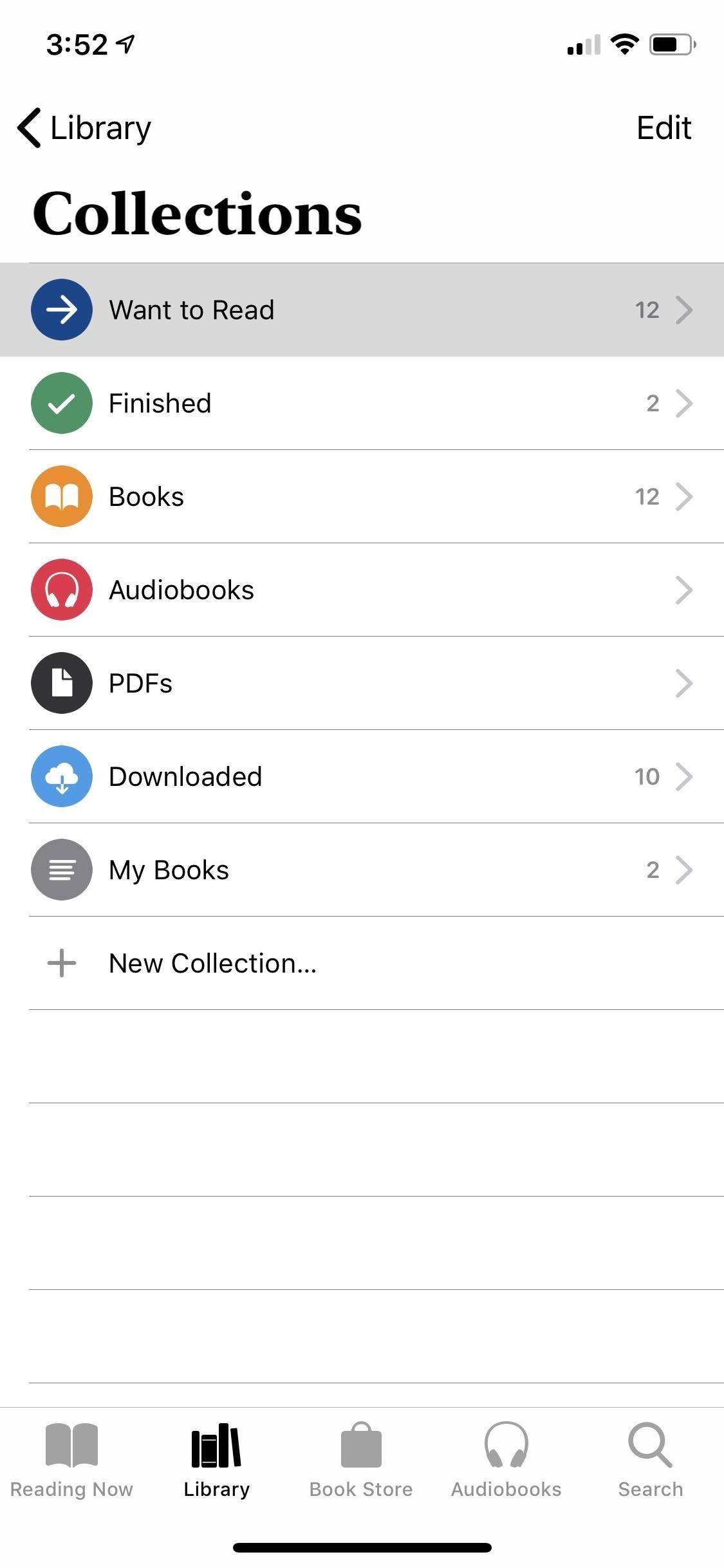
Task: Expand the Audiobooks collection chevron
Action: [x=684, y=589]
